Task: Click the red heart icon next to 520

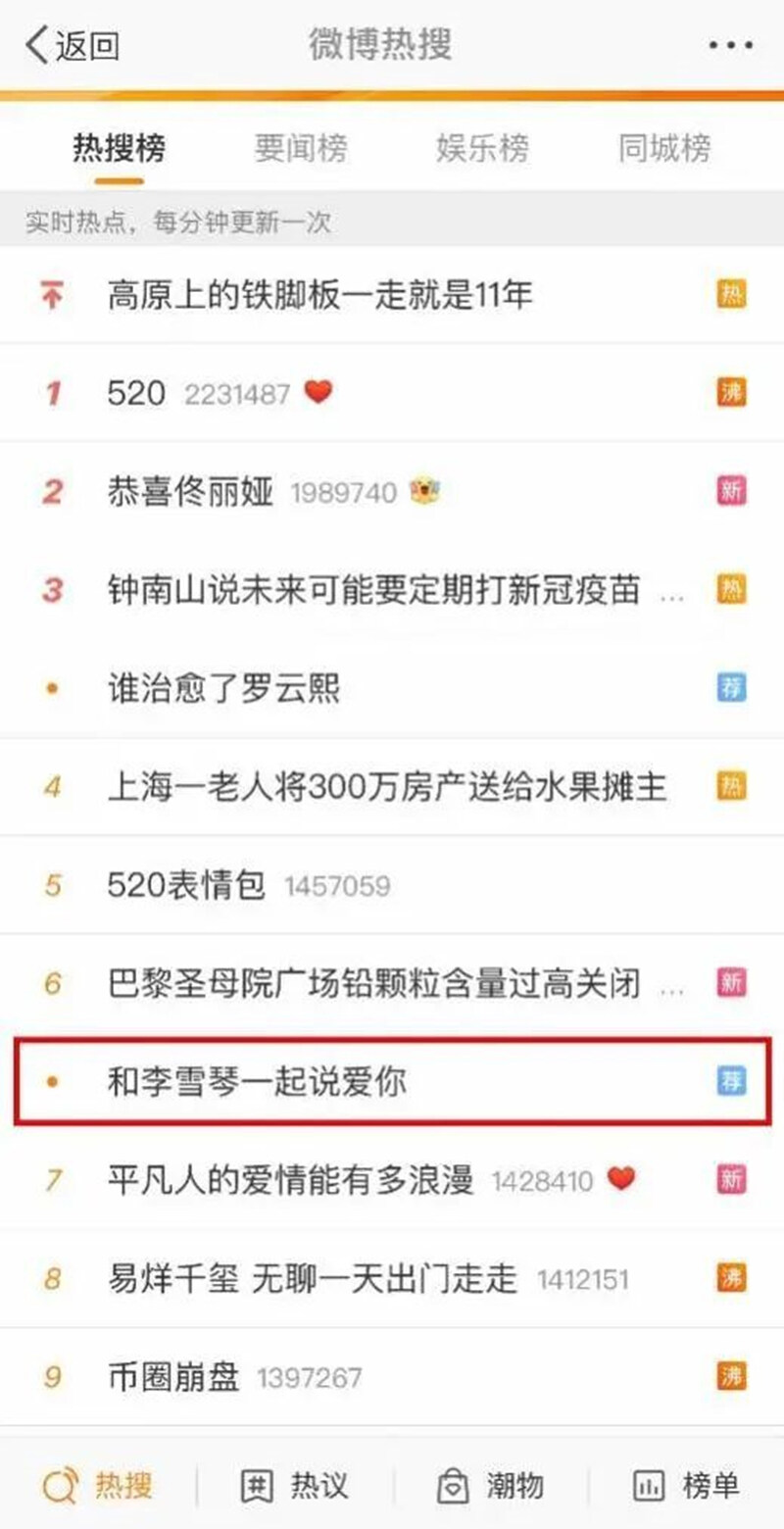Action: click(318, 391)
